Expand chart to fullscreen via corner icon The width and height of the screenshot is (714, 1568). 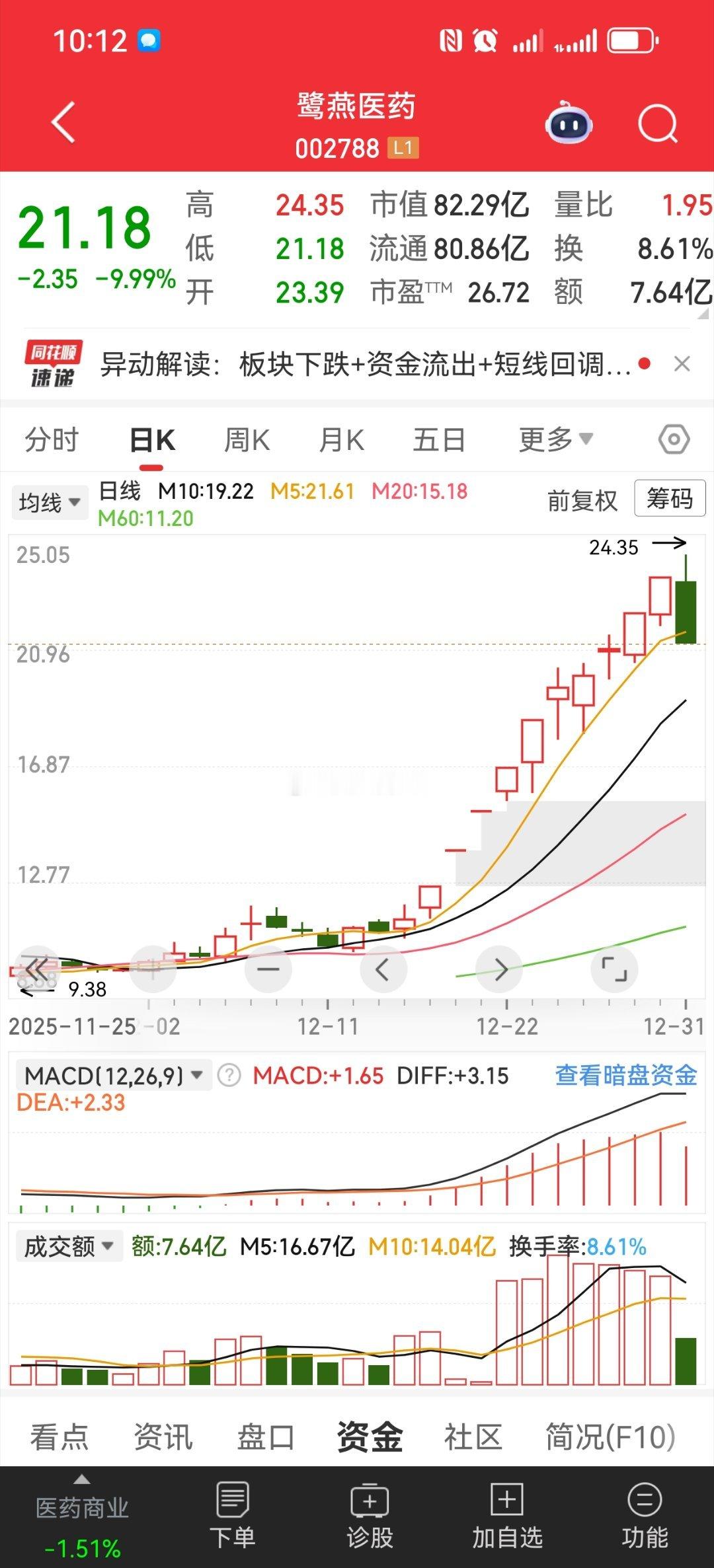click(x=615, y=969)
